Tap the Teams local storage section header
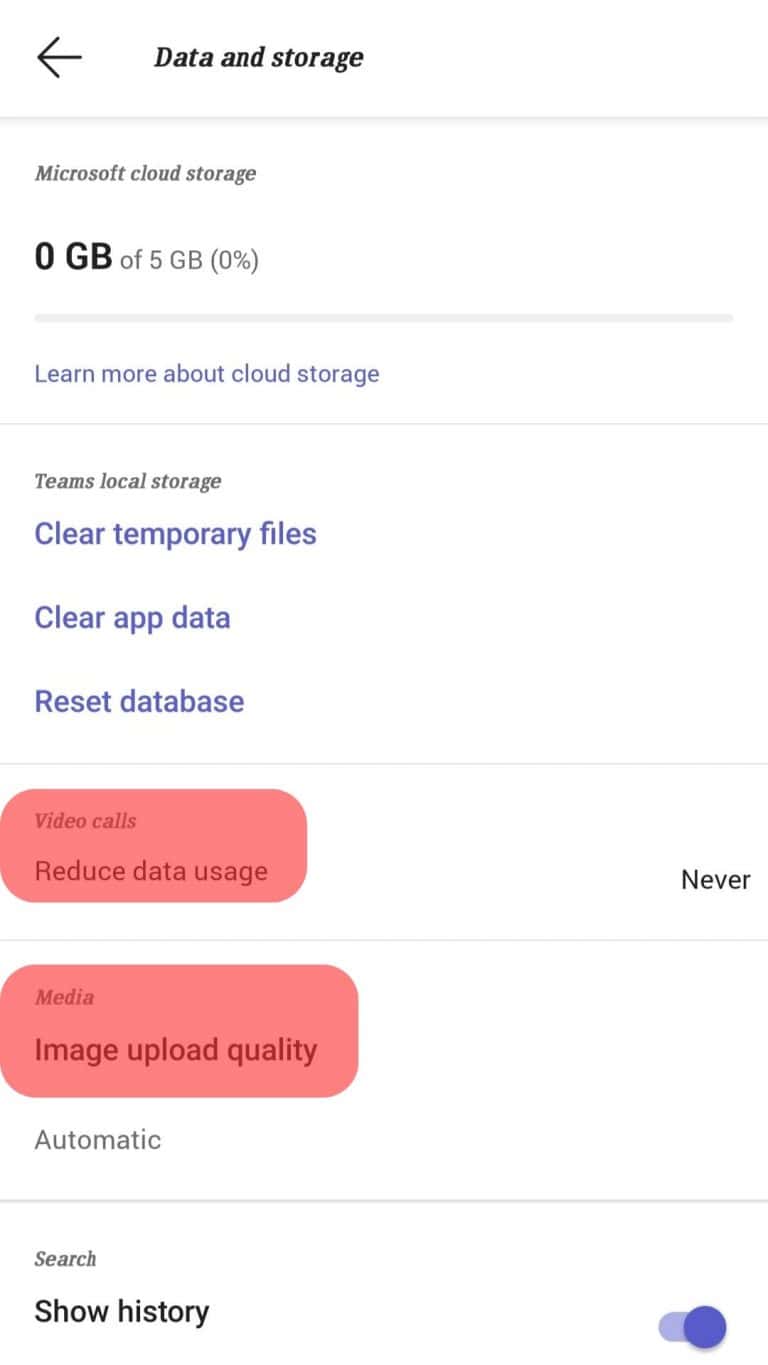This screenshot has height=1365, width=768. [x=128, y=481]
